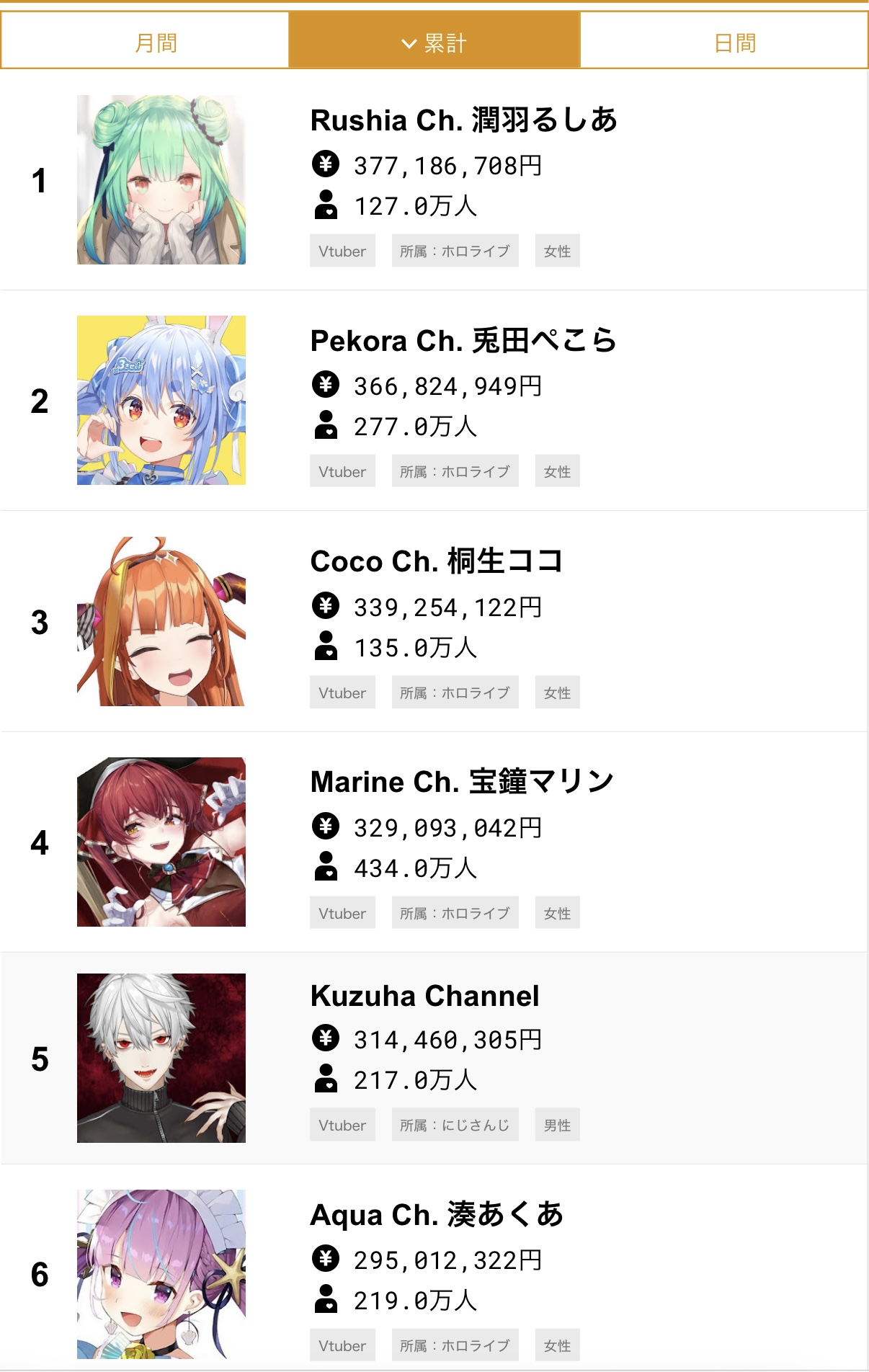Tap the 男性 tag under Kuzuha Channel
The height and width of the screenshot is (1372, 869).
click(557, 1125)
